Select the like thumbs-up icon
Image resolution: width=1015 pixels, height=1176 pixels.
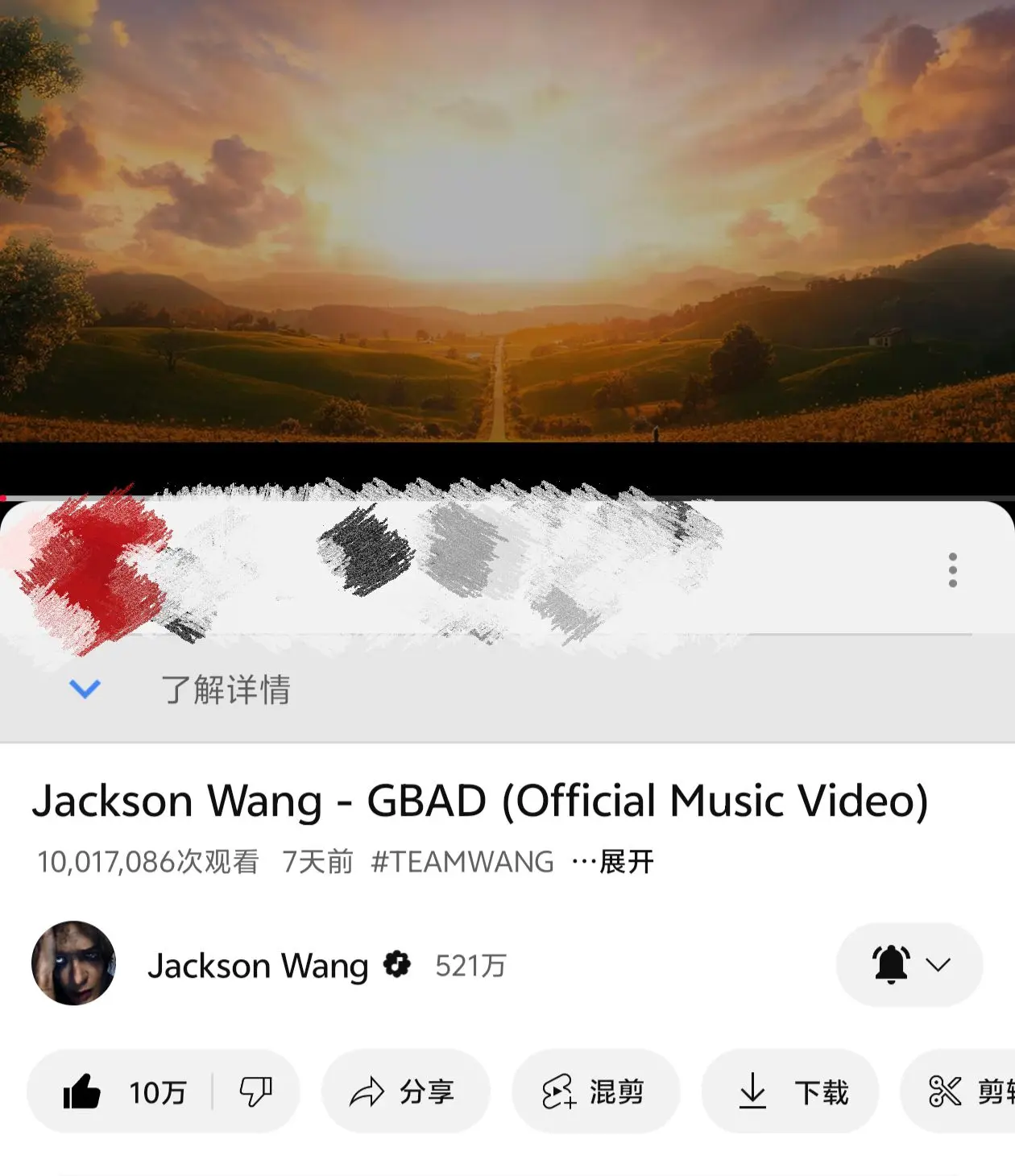(83, 1091)
